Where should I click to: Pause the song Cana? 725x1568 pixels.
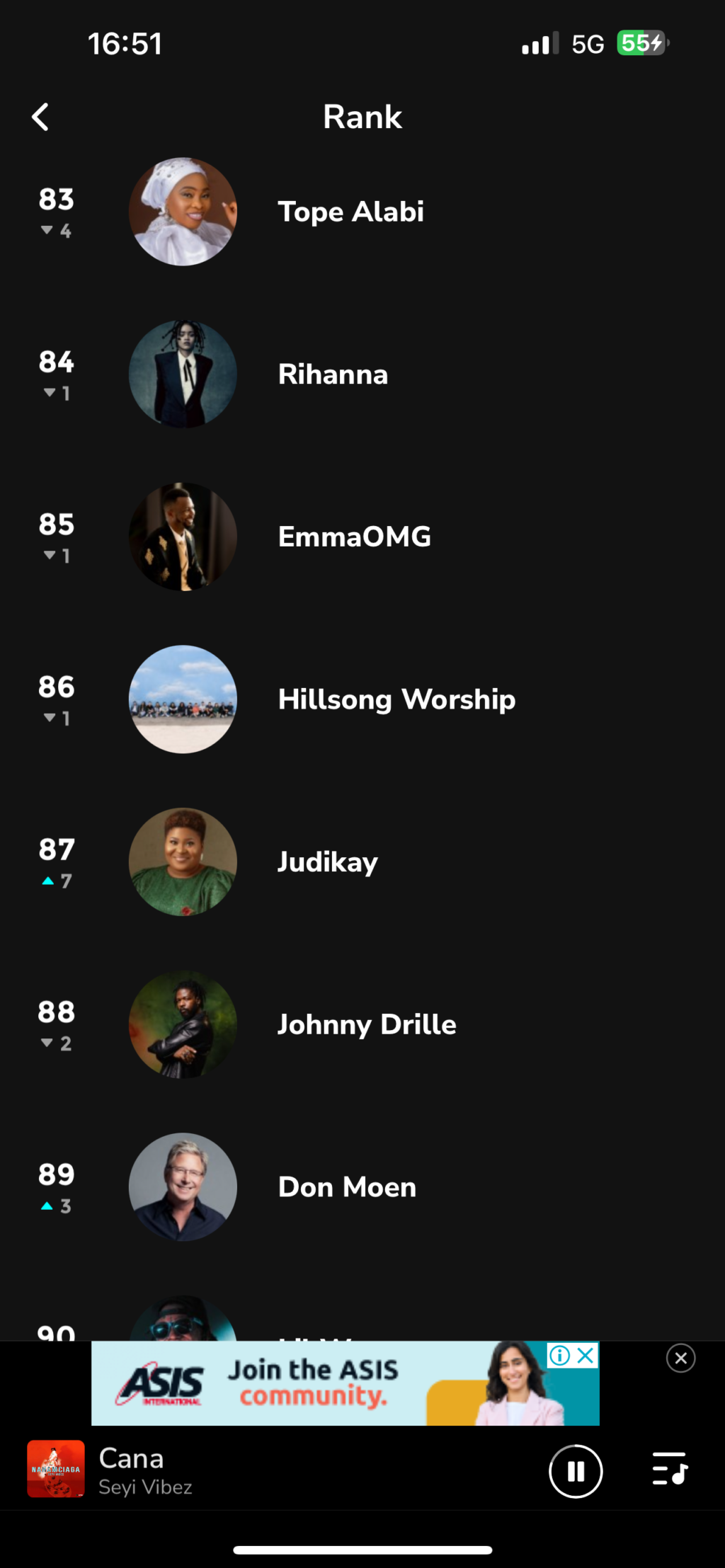(x=576, y=1472)
